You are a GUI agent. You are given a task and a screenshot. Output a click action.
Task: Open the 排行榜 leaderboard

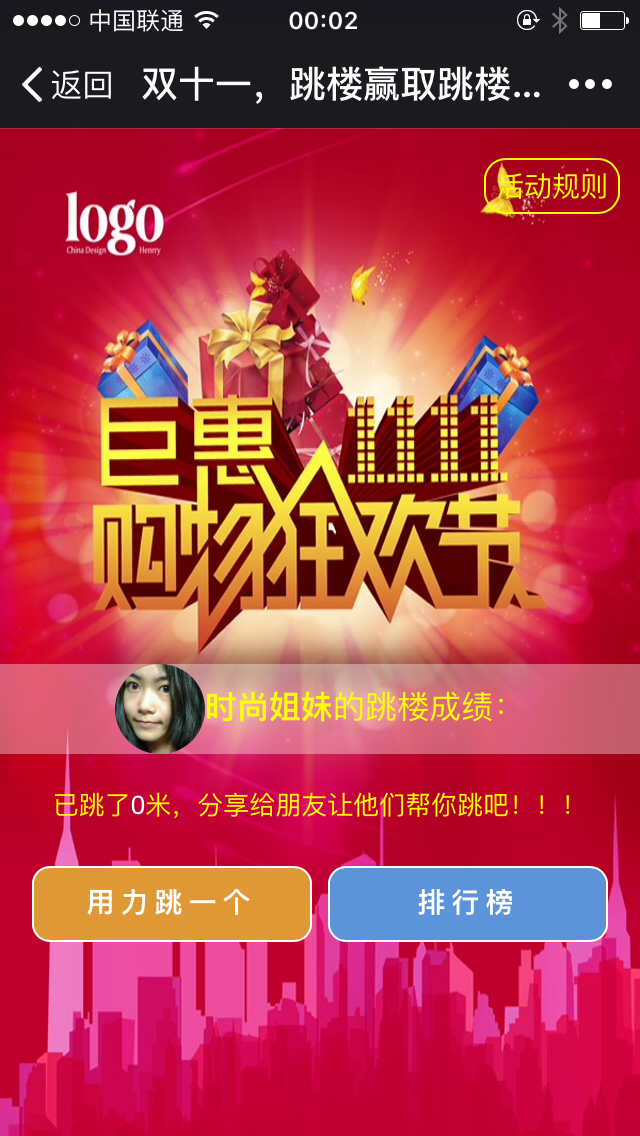468,904
